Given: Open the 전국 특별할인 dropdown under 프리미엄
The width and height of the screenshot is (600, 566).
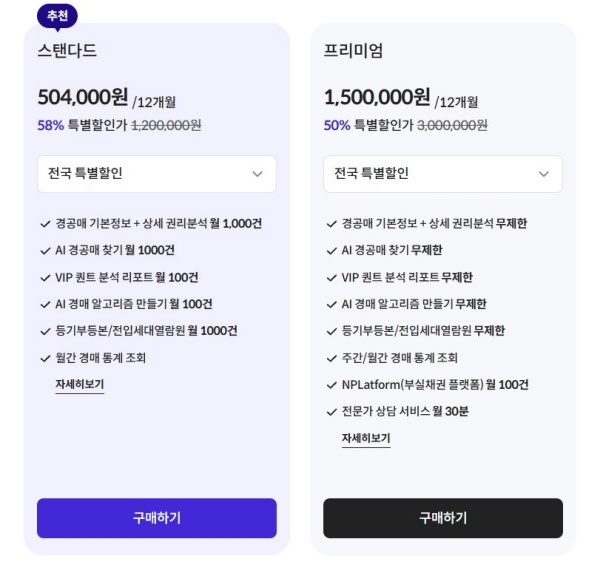Looking at the screenshot, I should click(443, 174).
